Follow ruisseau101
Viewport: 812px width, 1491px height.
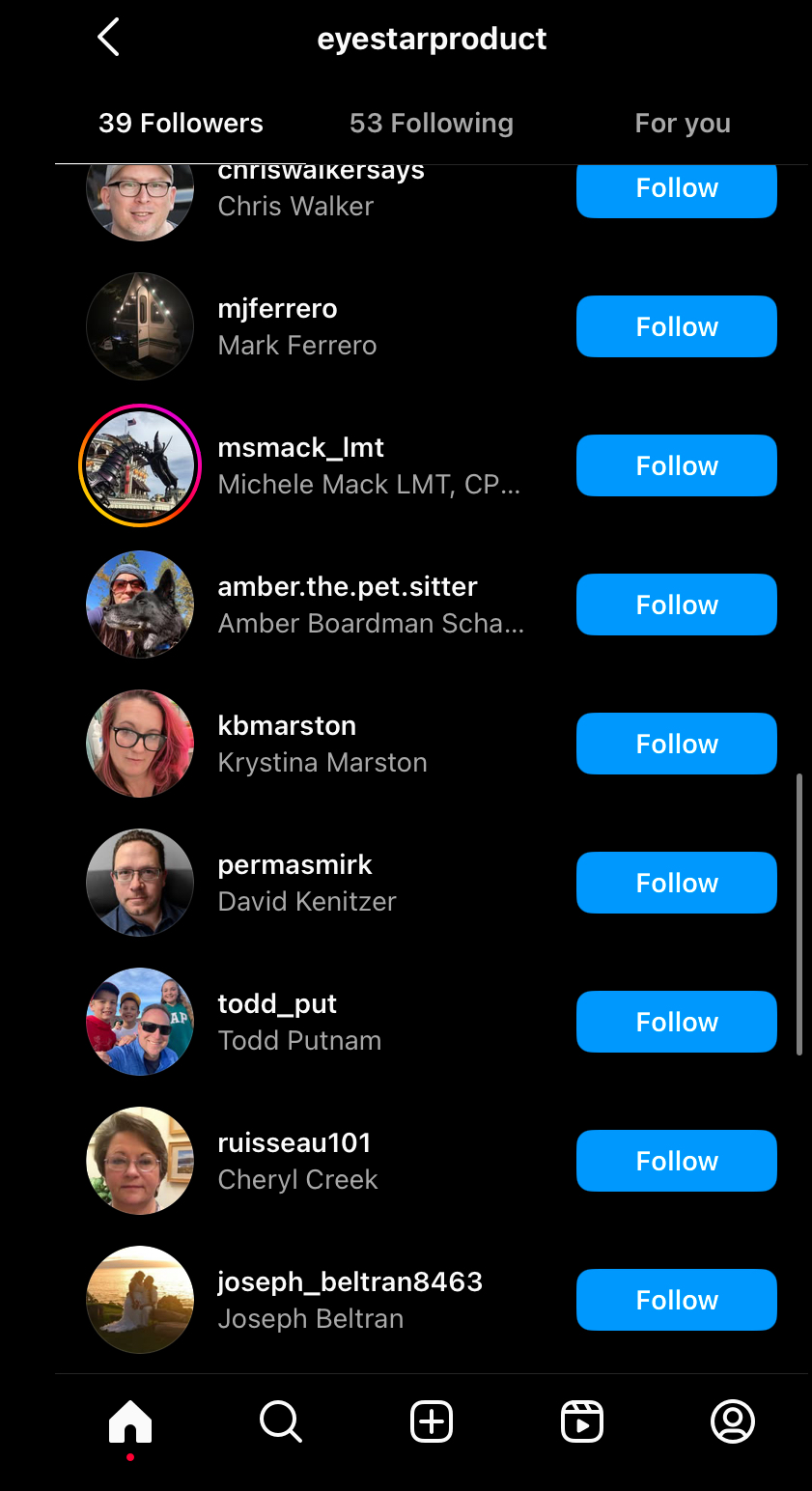[x=677, y=1161]
